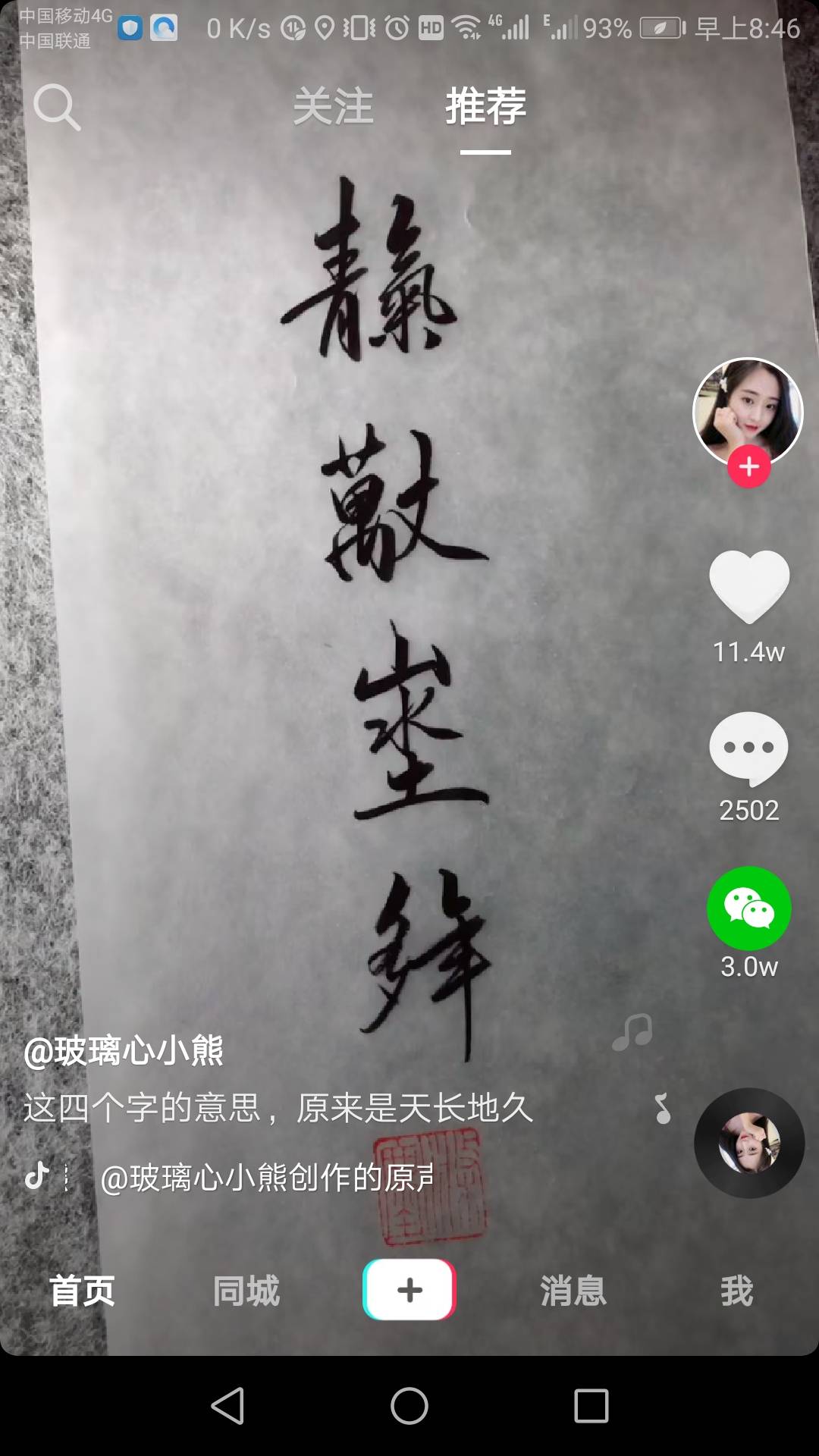This screenshot has width=819, height=1456.
Task: Tap the system home button
Action: [409, 1406]
